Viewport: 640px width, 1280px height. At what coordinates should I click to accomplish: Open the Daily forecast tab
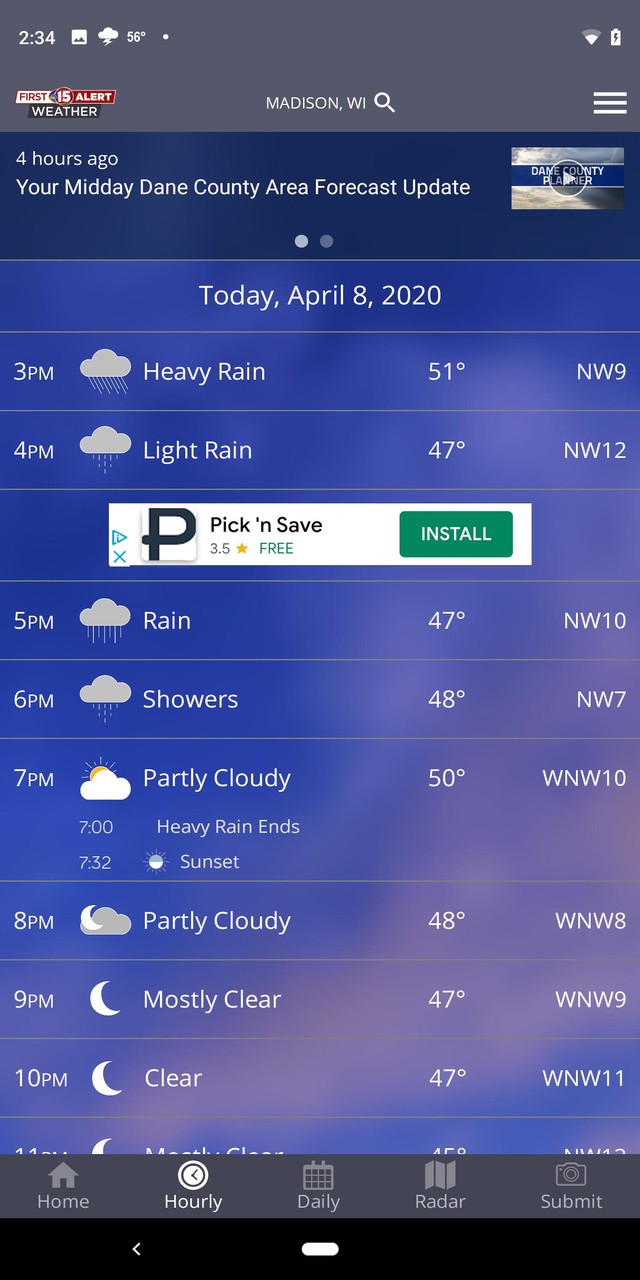pyautogui.click(x=318, y=1187)
